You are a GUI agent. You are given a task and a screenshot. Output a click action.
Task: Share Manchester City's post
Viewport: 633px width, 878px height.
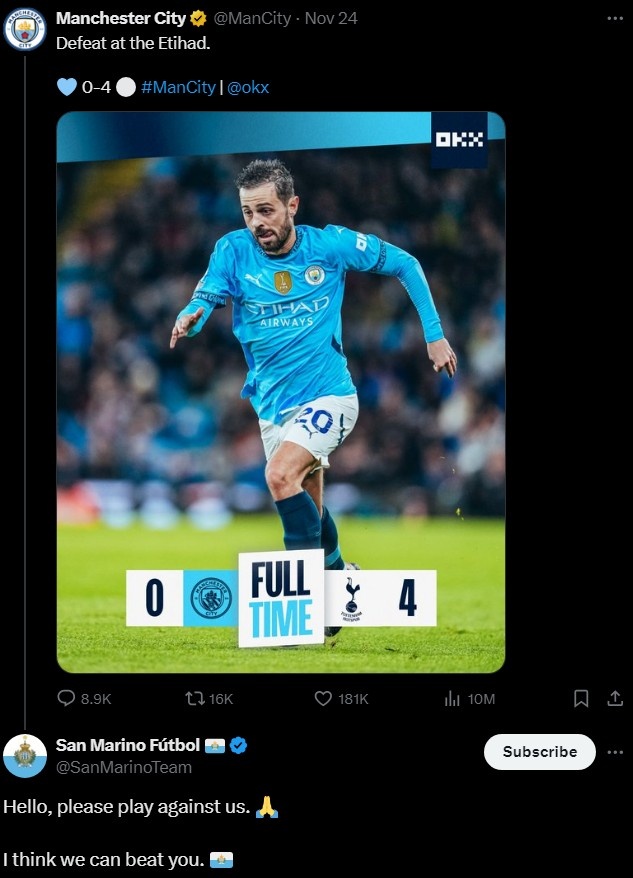click(x=615, y=699)
